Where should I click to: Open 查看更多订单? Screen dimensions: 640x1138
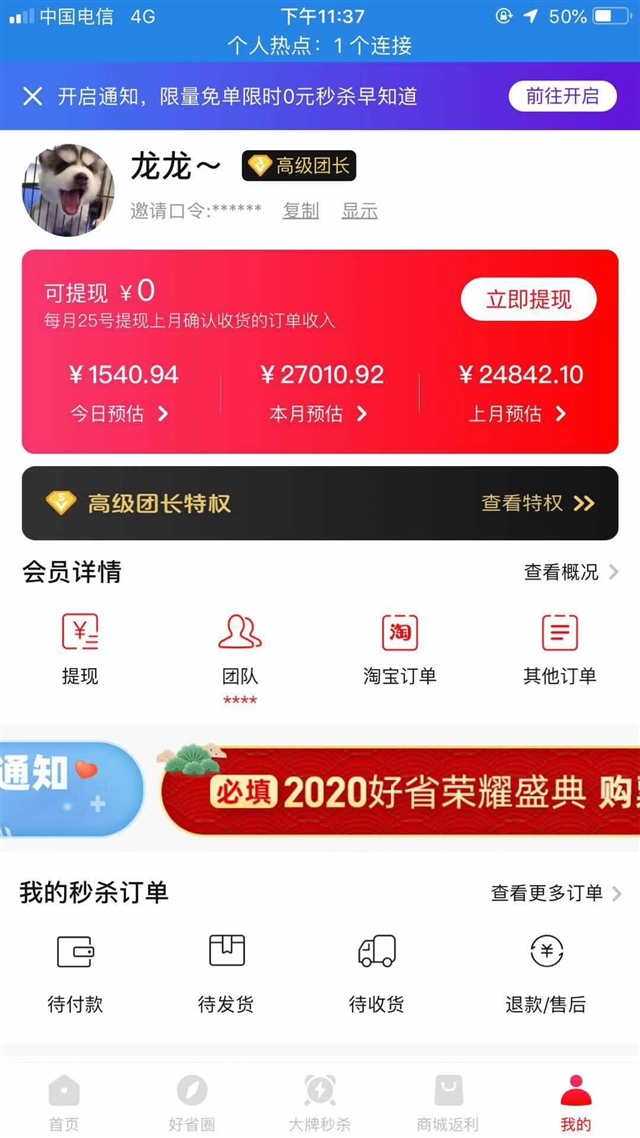tap(557, 893)
